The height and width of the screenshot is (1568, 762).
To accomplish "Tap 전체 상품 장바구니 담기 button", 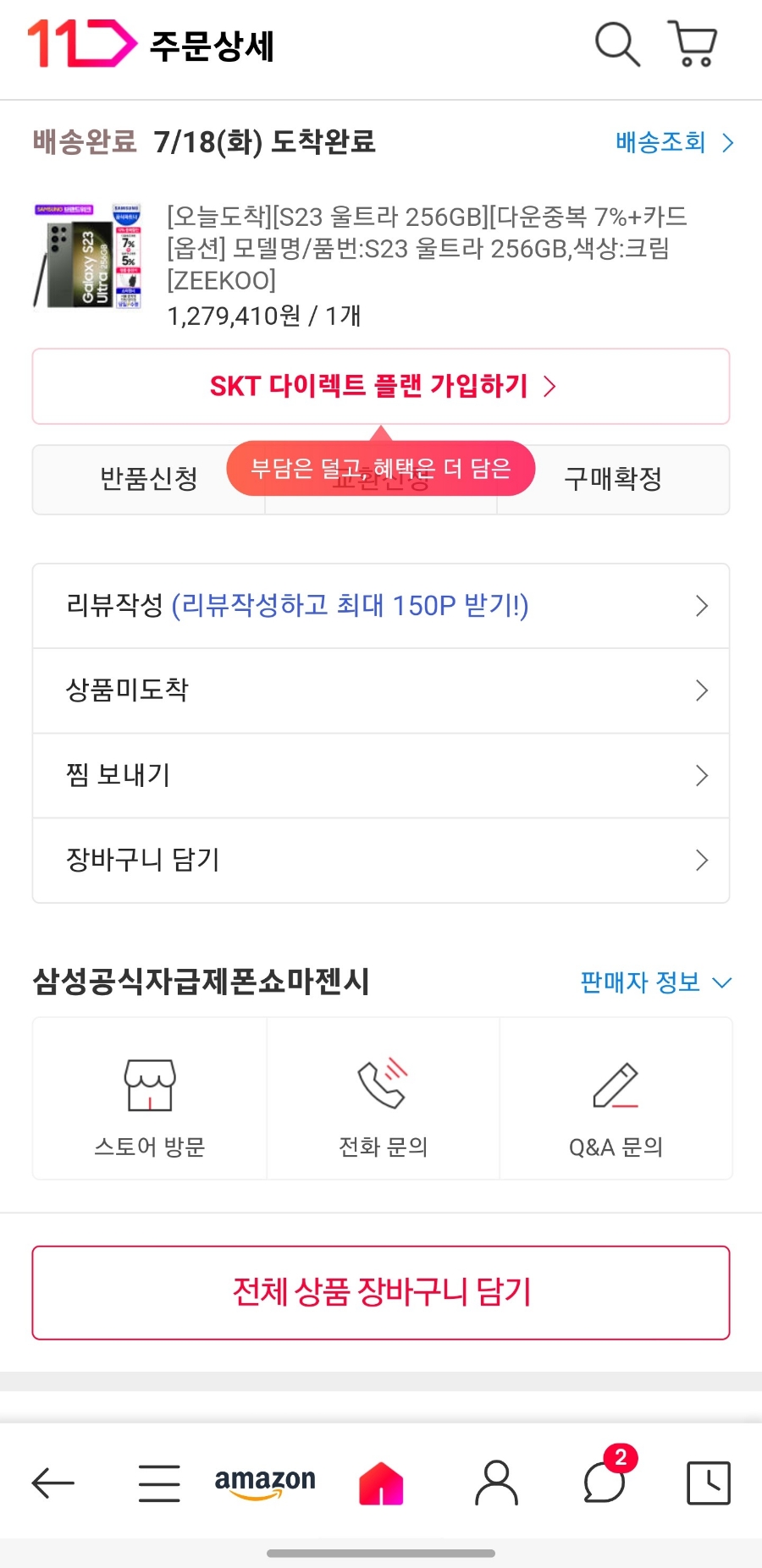I will pyautogui.click(x=381, y=1292).
